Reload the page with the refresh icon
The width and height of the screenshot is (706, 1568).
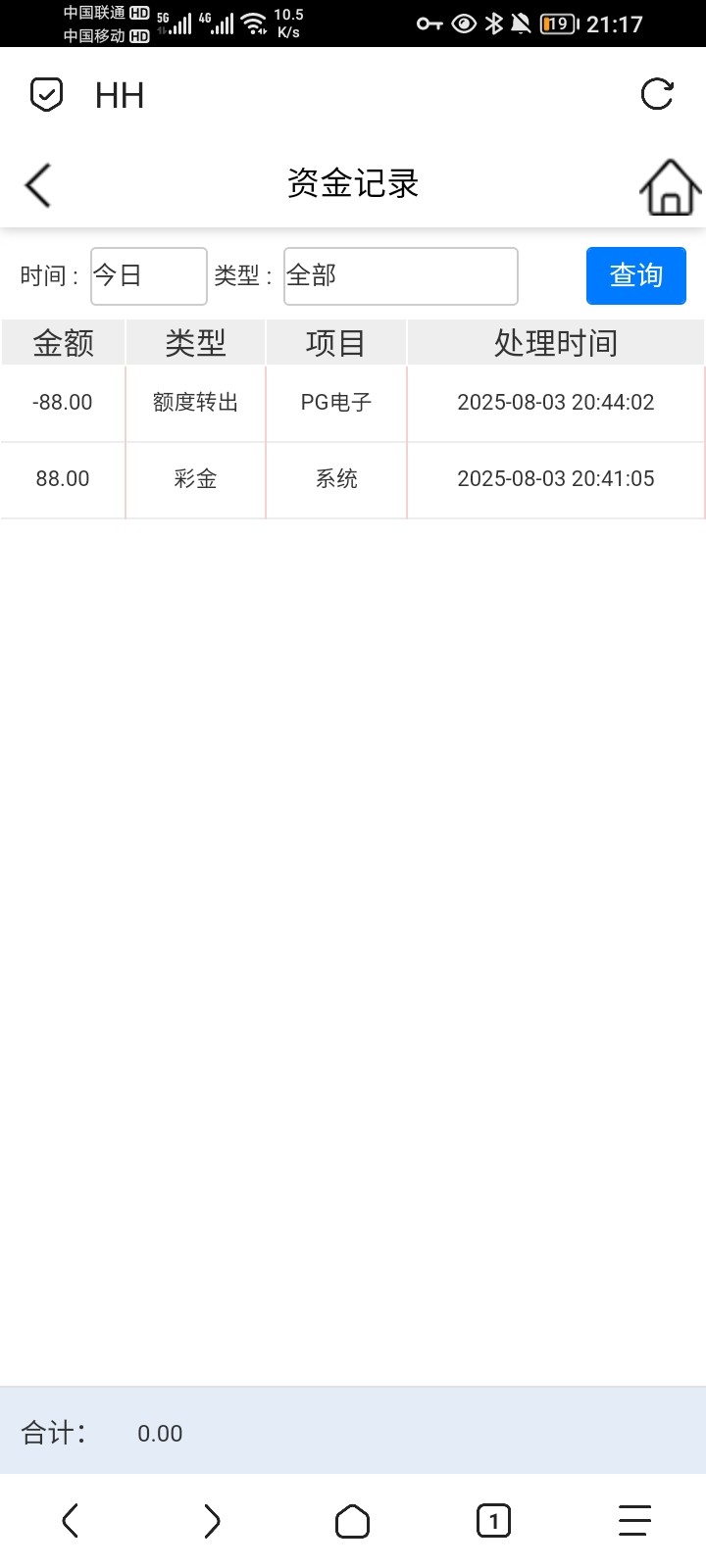click(656, 94)
